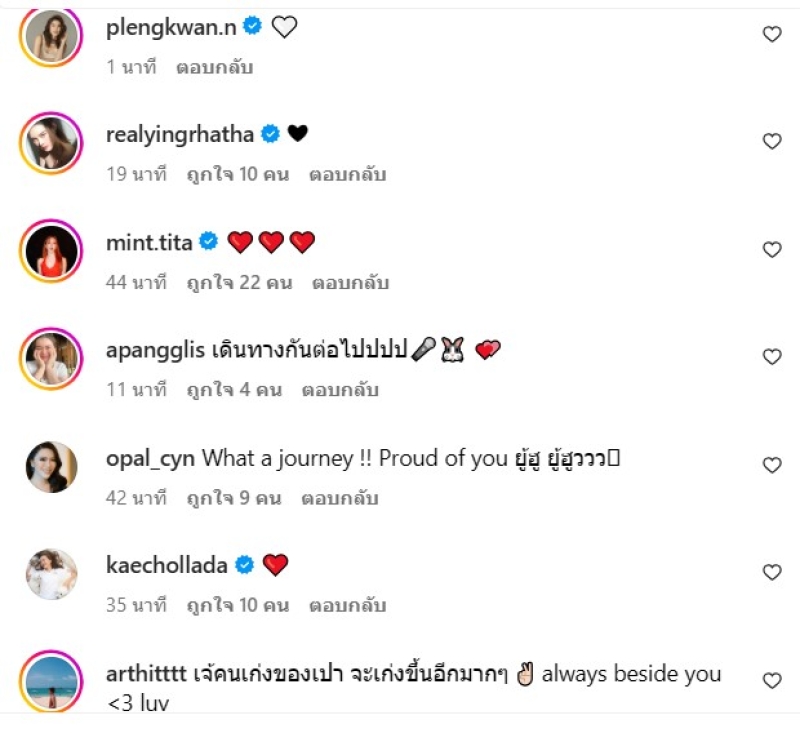Like the comment by plengkwan.n

pos(772,34)
